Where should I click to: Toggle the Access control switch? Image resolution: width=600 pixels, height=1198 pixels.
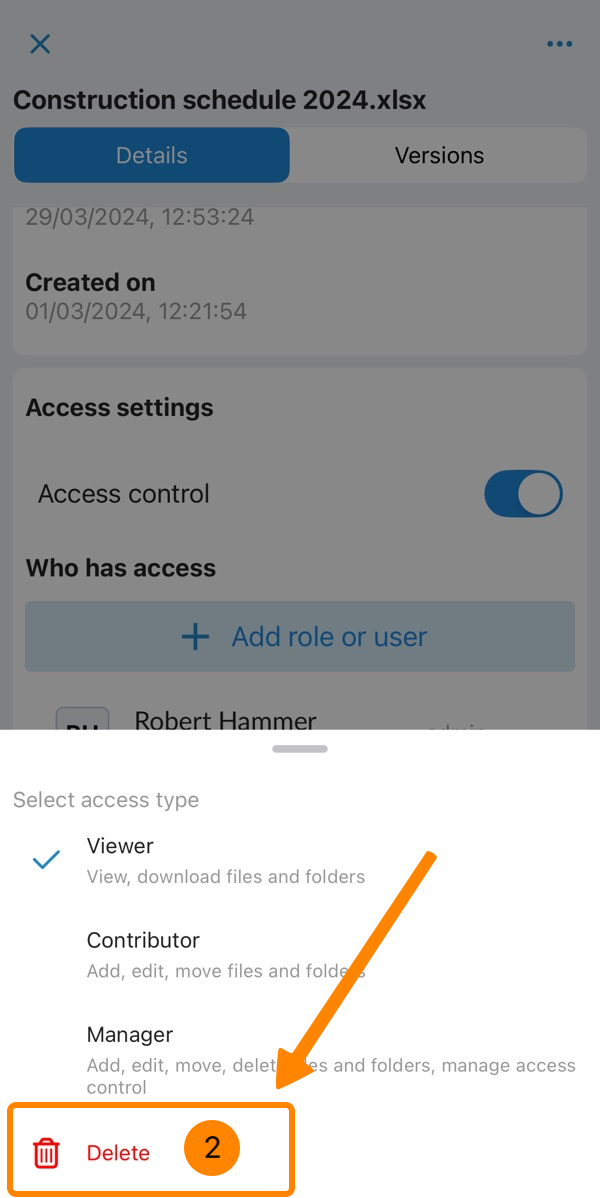tap(523, 494)
